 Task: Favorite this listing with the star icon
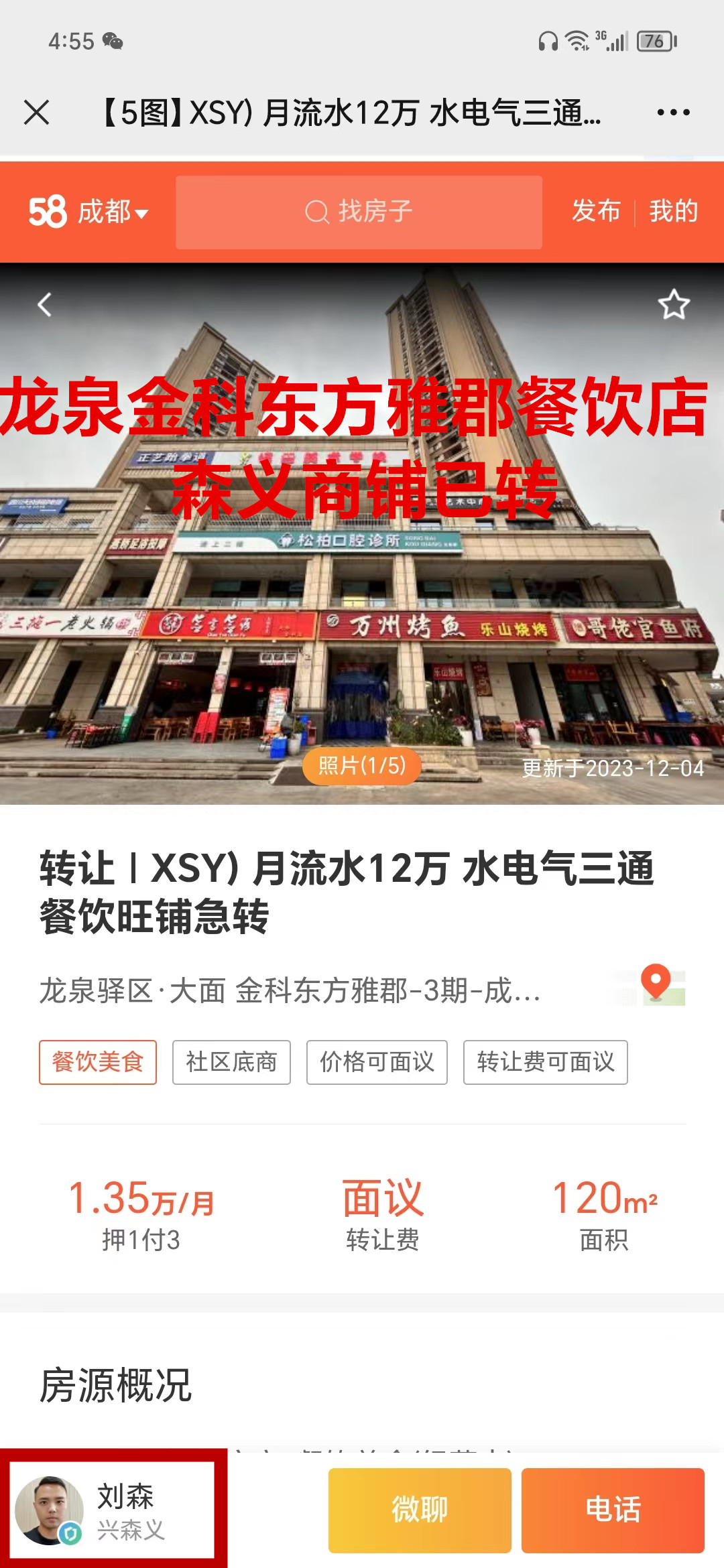click(x=674, y=305)
